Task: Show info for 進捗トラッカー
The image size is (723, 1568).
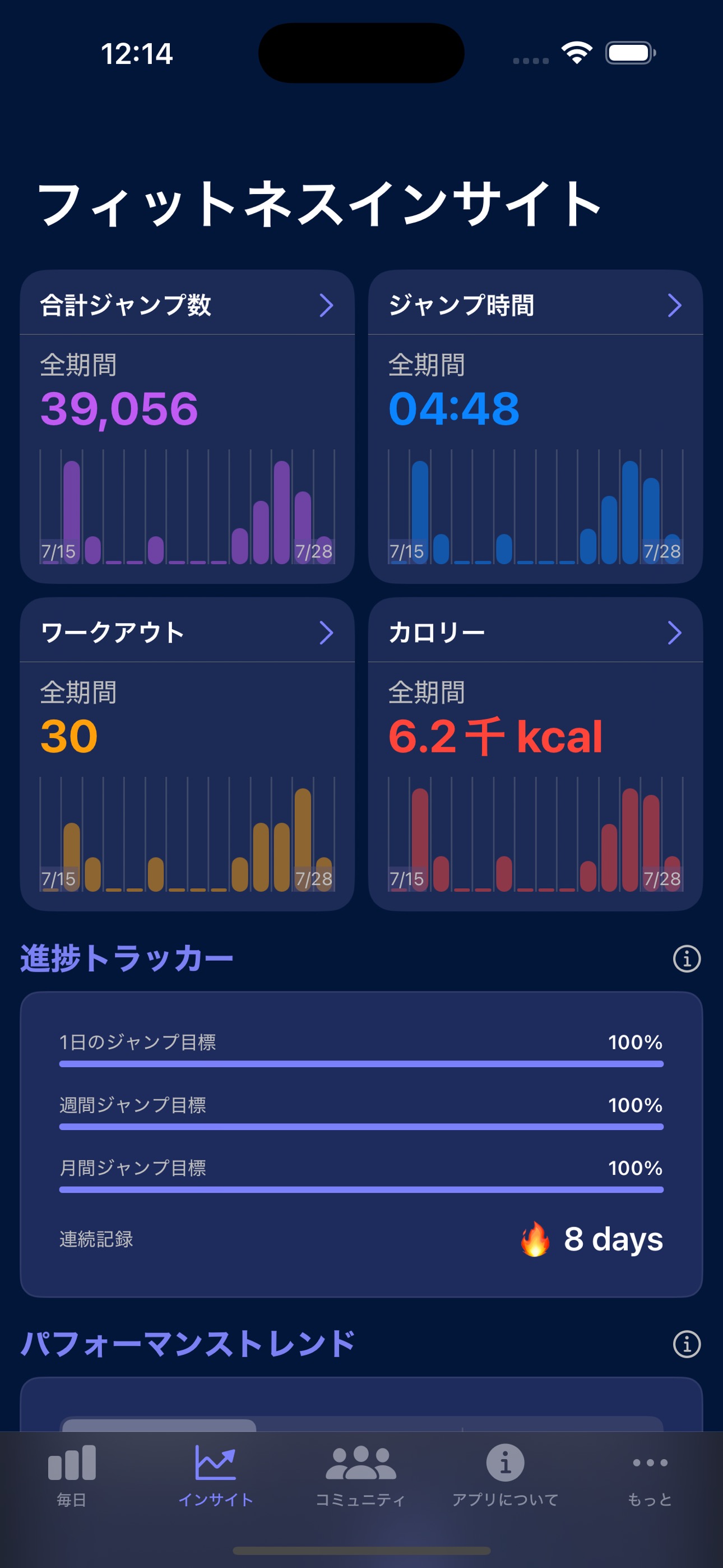Action: 687,960
